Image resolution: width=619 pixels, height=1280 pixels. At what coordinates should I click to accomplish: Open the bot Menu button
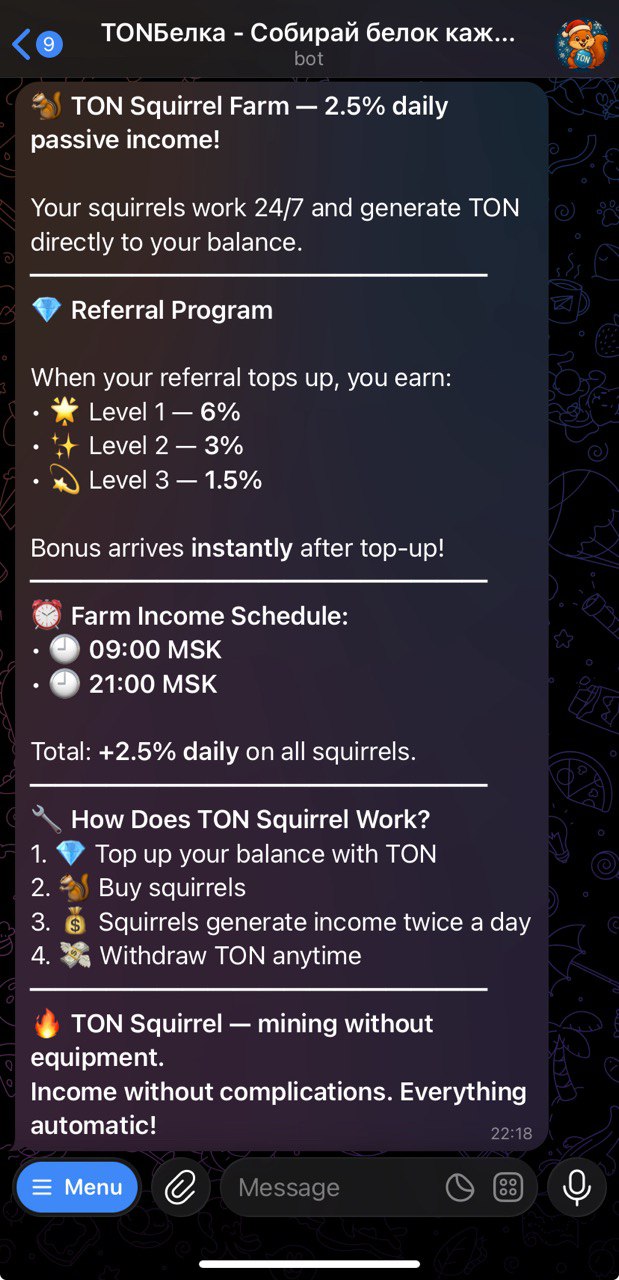point(77,1187)
